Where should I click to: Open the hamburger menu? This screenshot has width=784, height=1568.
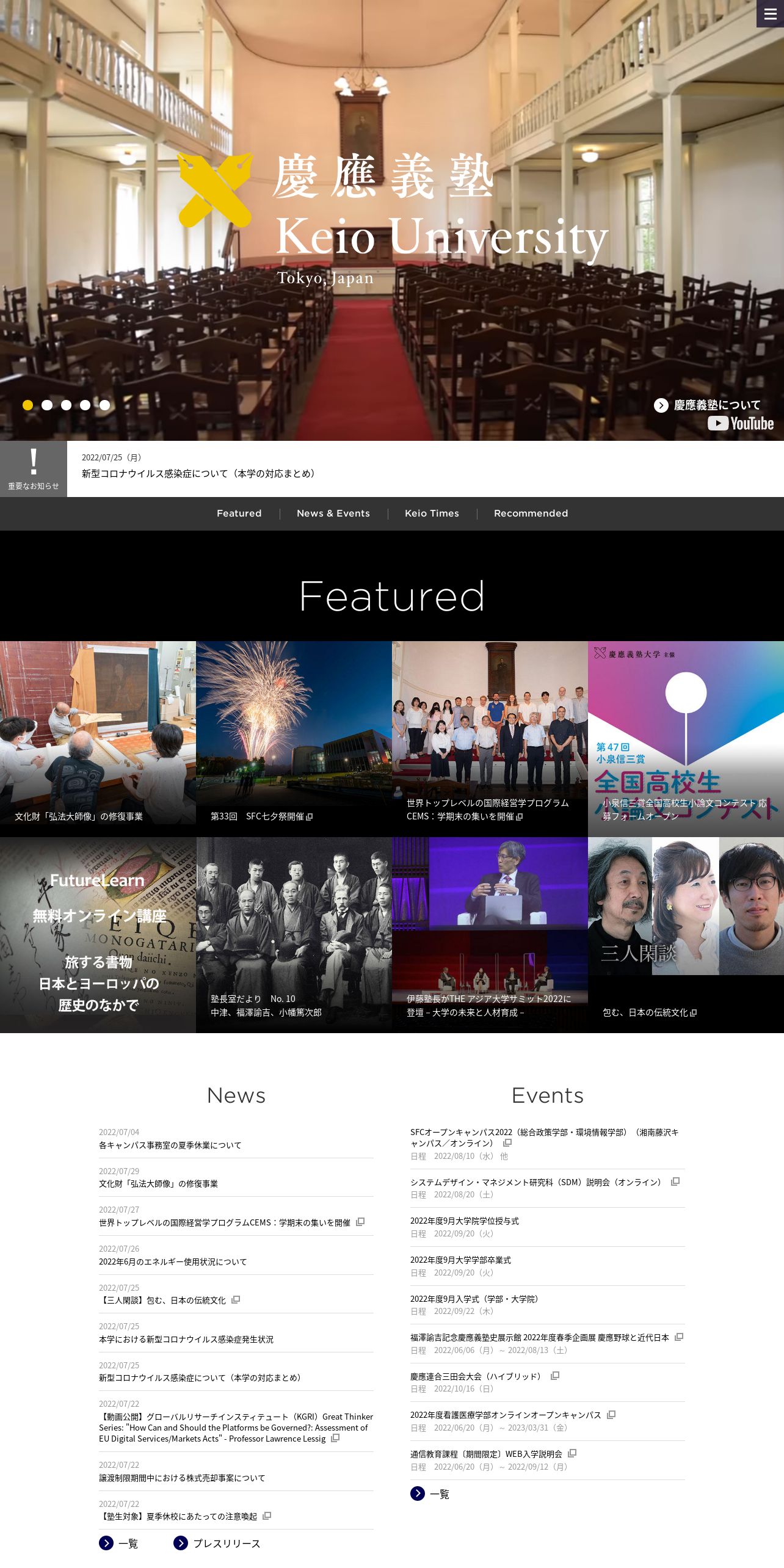click(770, 14)
